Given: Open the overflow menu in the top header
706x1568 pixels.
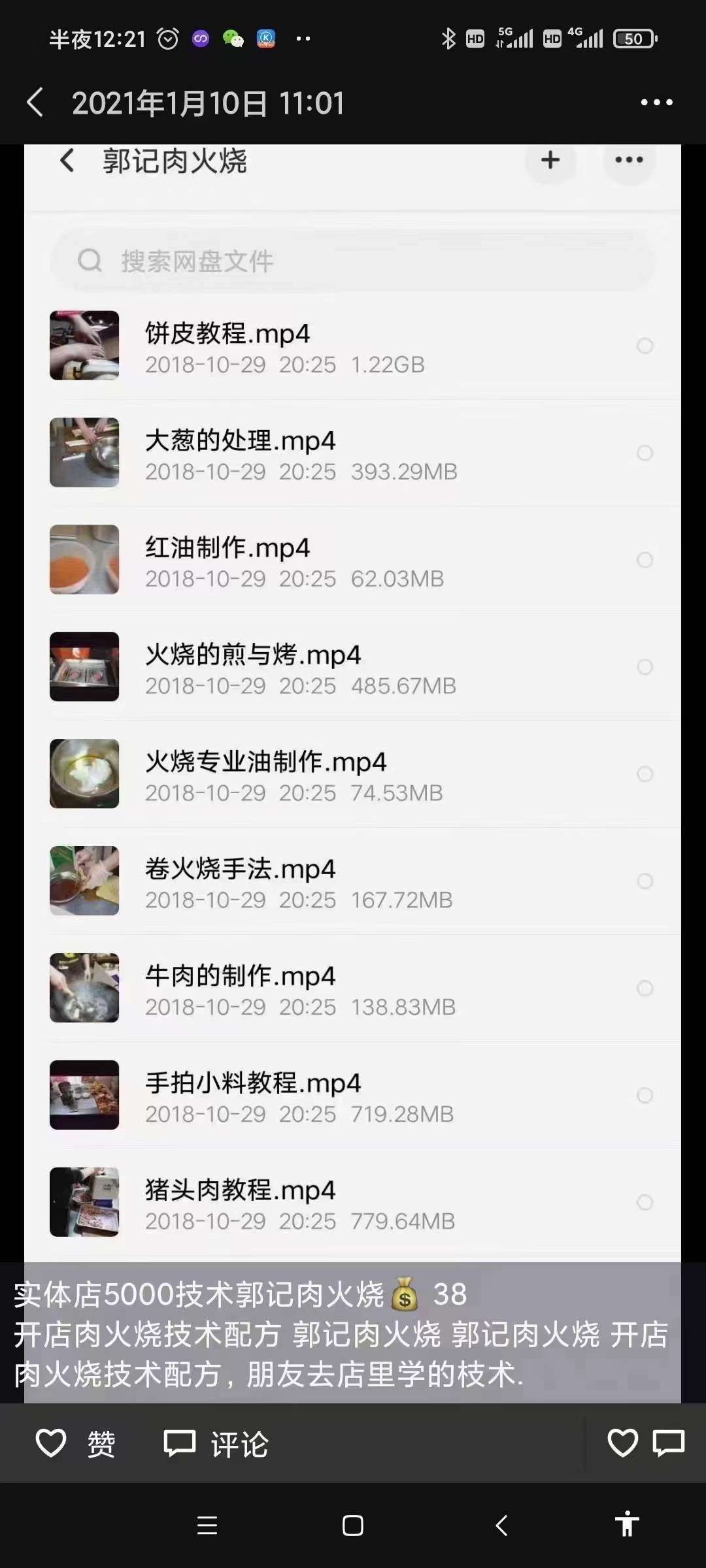Looking at the screenshot, I should 658,102.
